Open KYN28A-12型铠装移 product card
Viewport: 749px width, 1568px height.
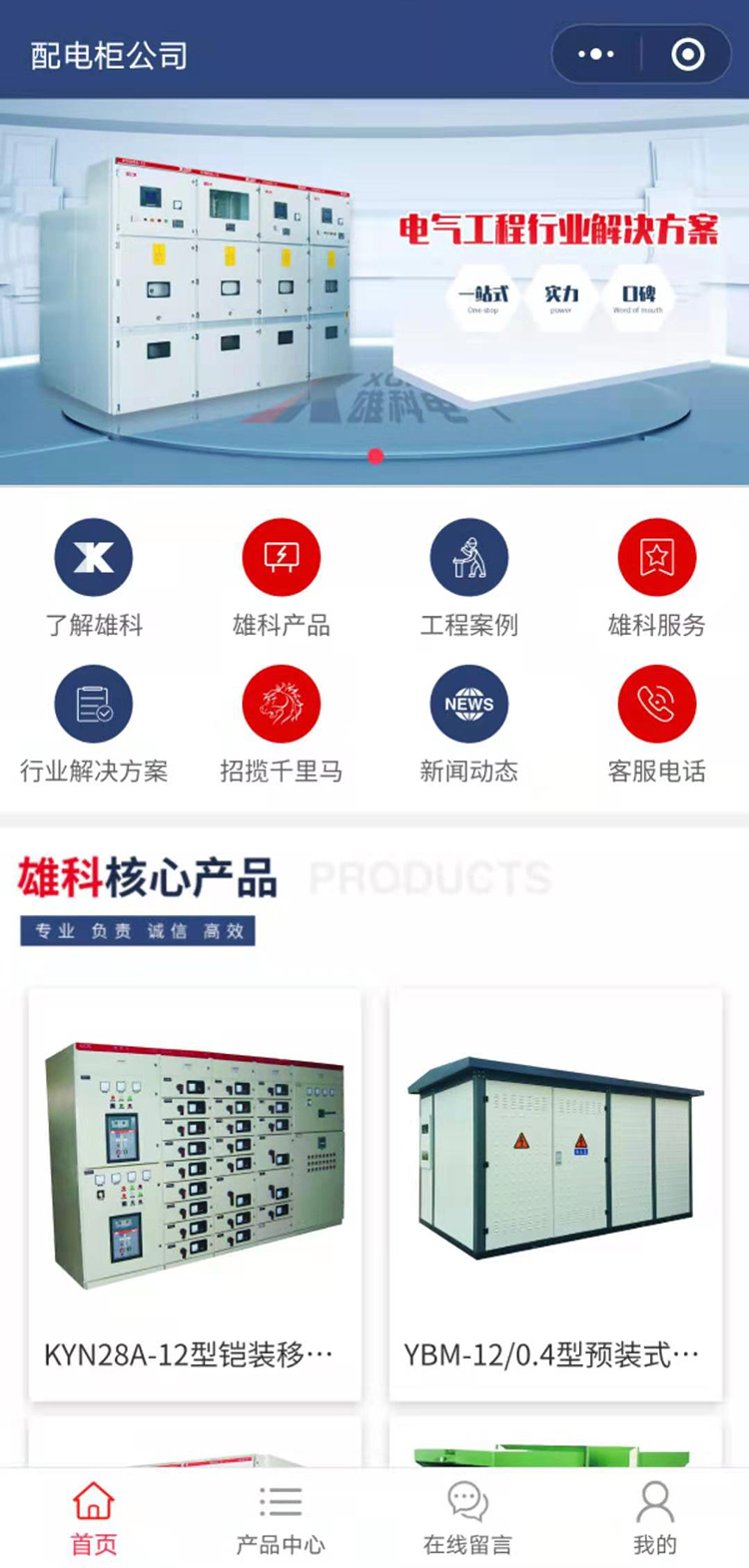click(x=195, y=1194)
